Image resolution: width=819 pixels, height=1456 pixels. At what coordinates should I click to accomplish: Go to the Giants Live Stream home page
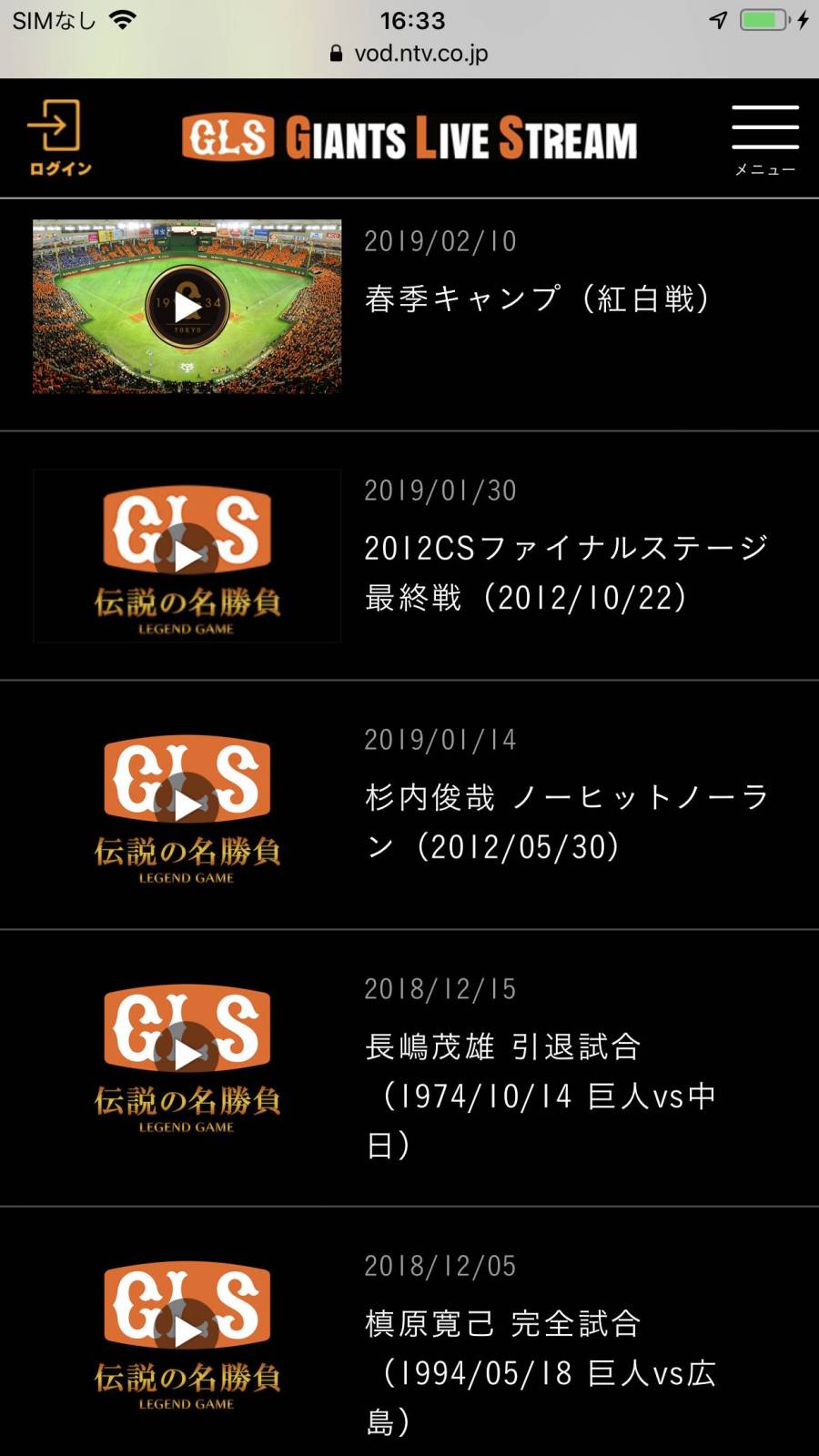[x=409, y=138]
